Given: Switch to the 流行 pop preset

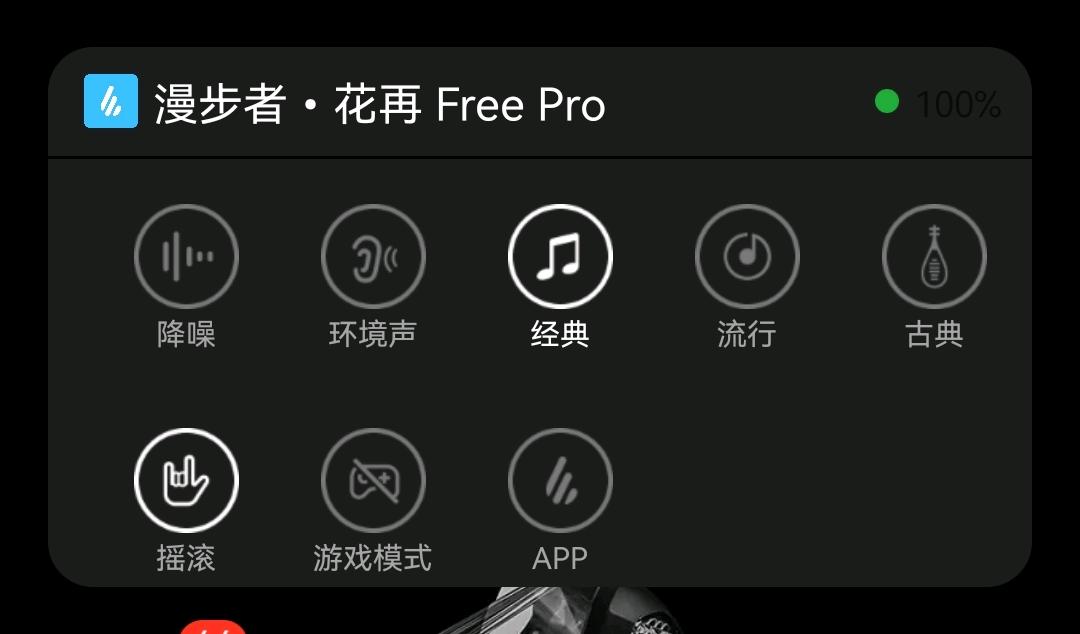Looking at the screenshot, I should tap(747, 256).
